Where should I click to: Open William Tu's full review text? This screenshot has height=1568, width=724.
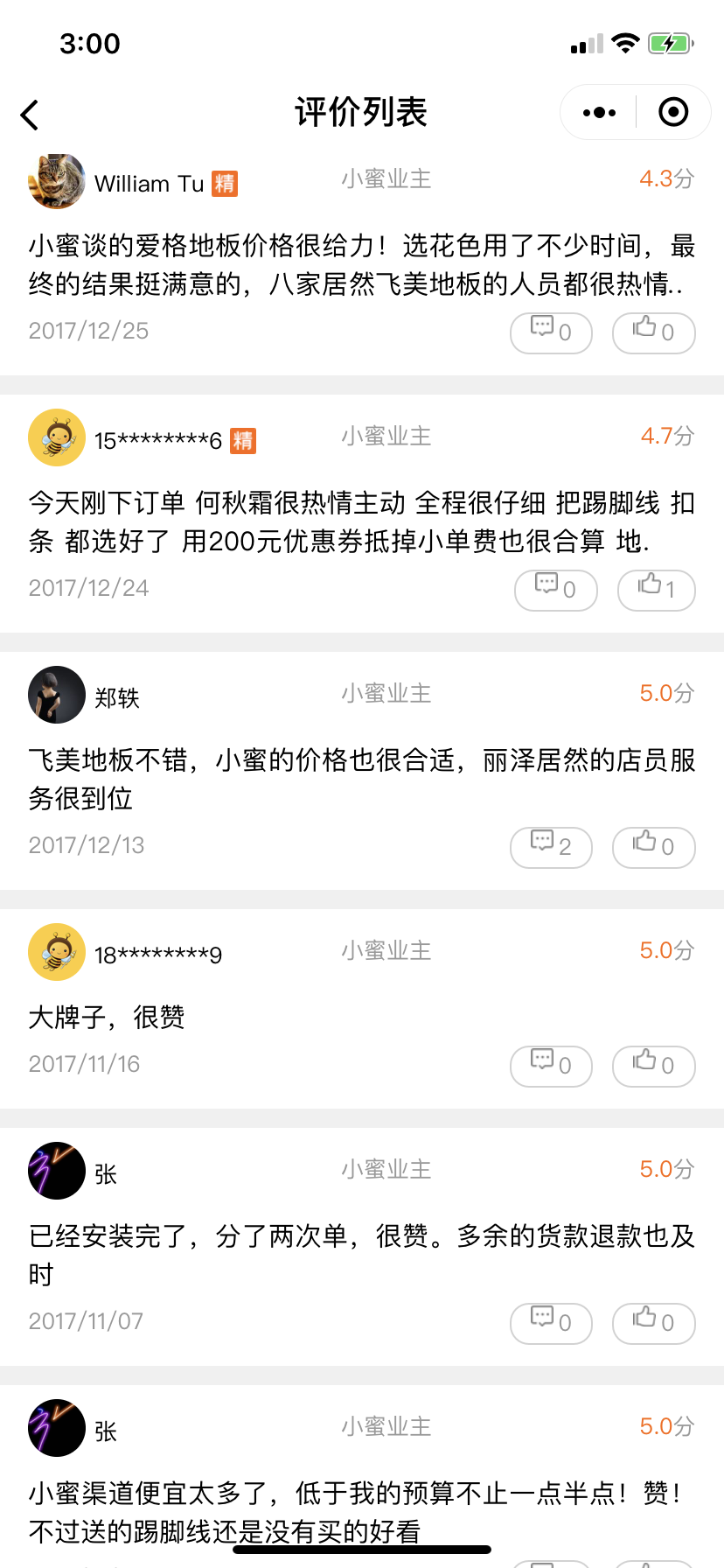coord(361,265)
